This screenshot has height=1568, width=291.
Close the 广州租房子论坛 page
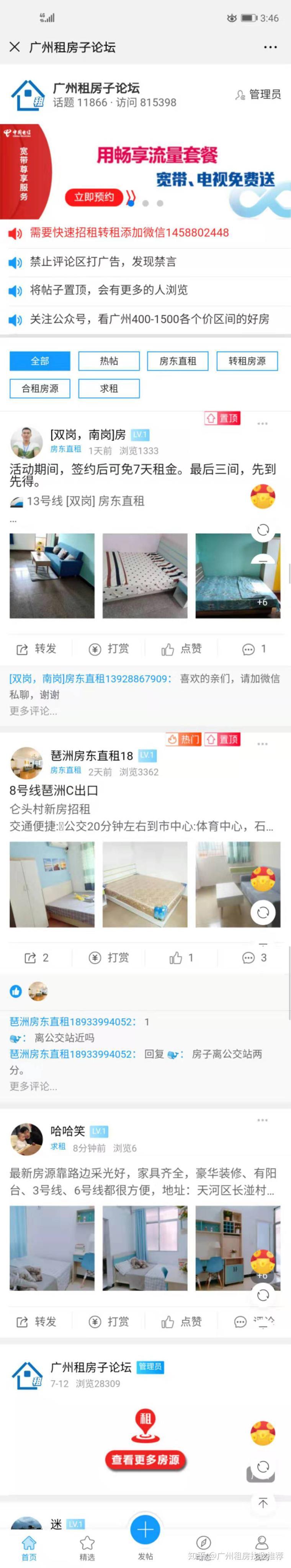pyautogui.click(x=15, y=47)
